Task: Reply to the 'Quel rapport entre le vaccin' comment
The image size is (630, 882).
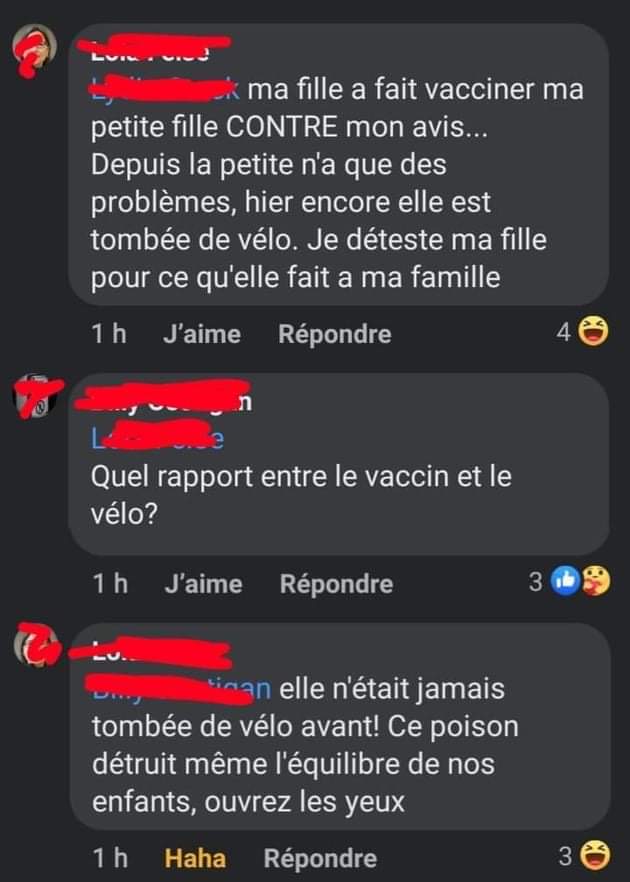Action: [x=335, y=583]
